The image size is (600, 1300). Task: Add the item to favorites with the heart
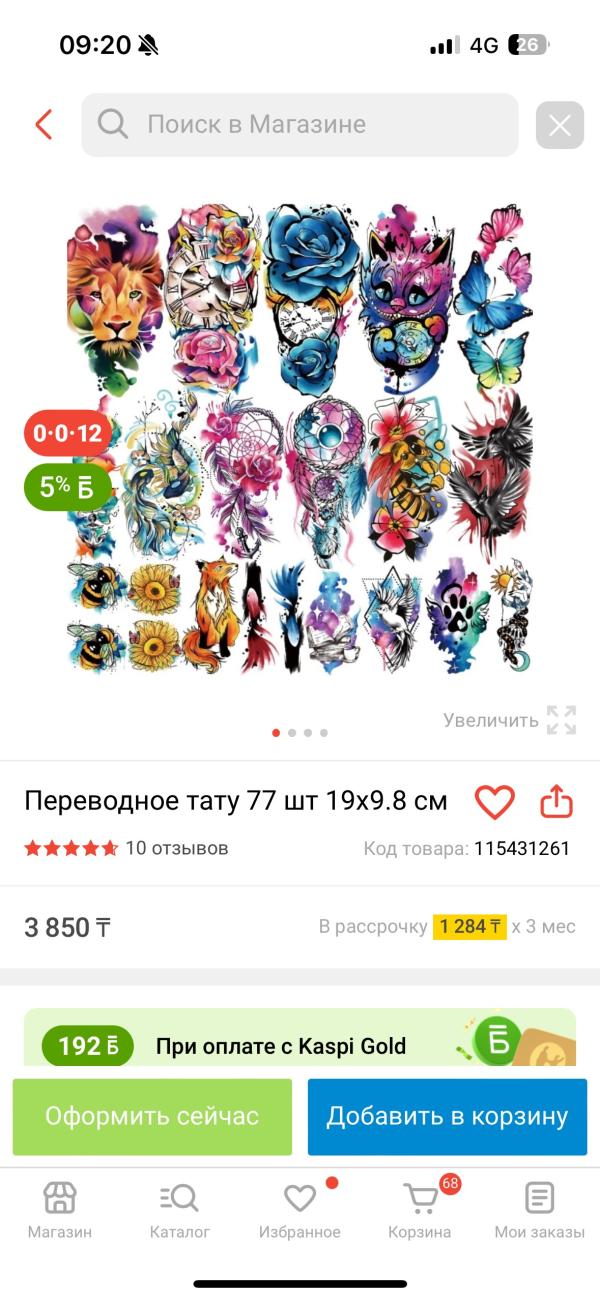coord(494,802)
